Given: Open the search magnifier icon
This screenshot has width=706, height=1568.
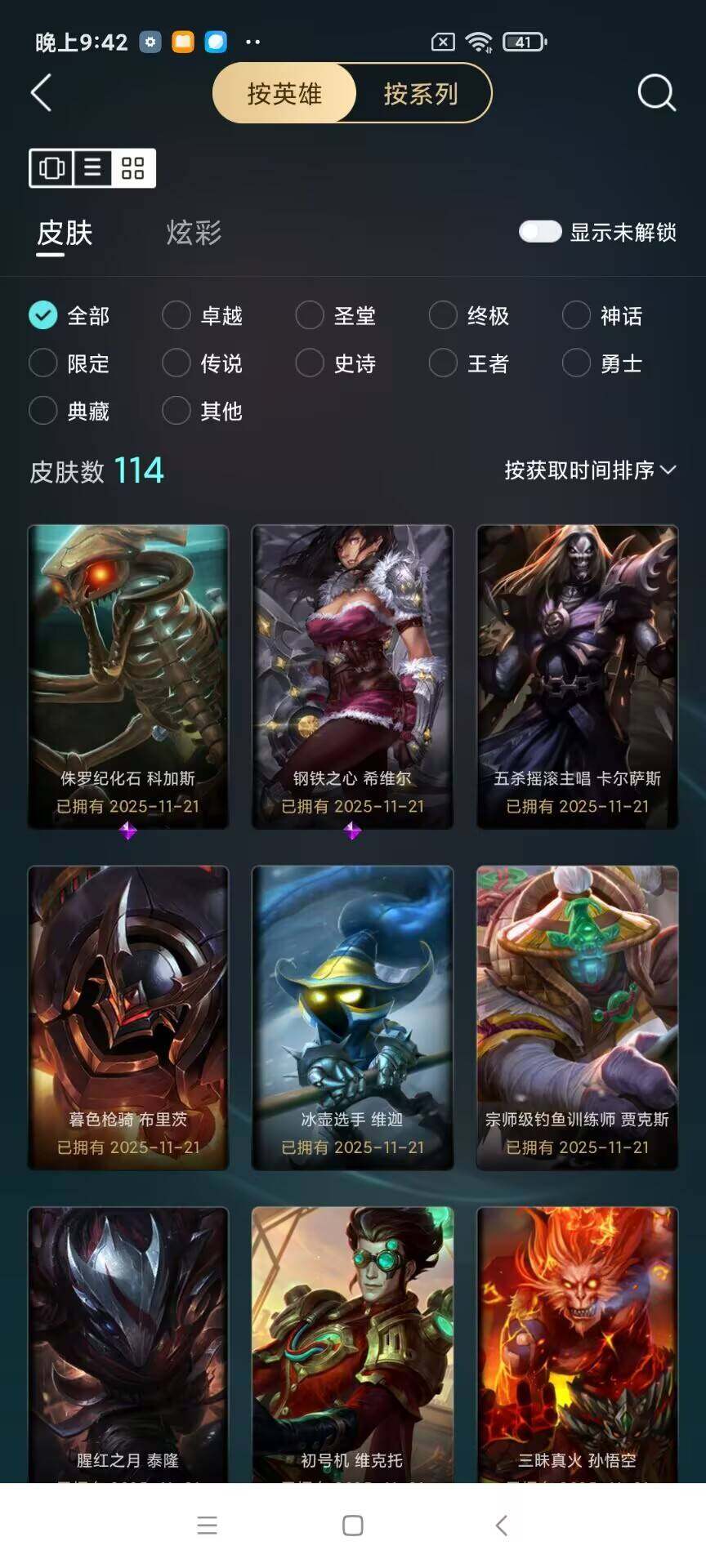Looking at the screenshot, I should (656, 92).
